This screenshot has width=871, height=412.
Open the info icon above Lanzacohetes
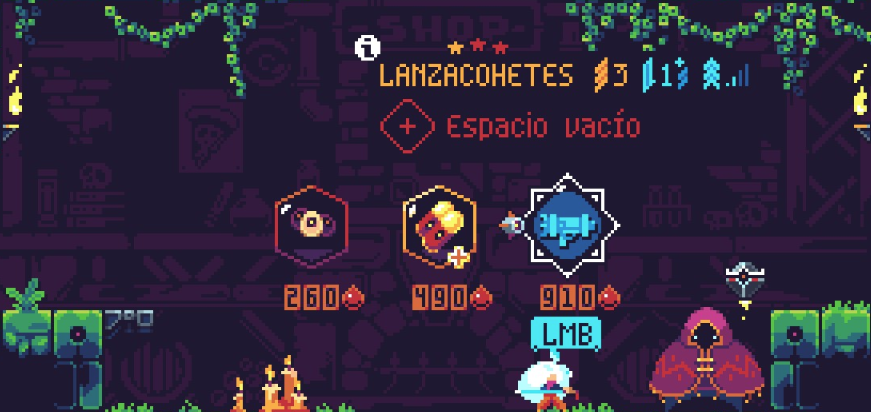coord(368,46)
